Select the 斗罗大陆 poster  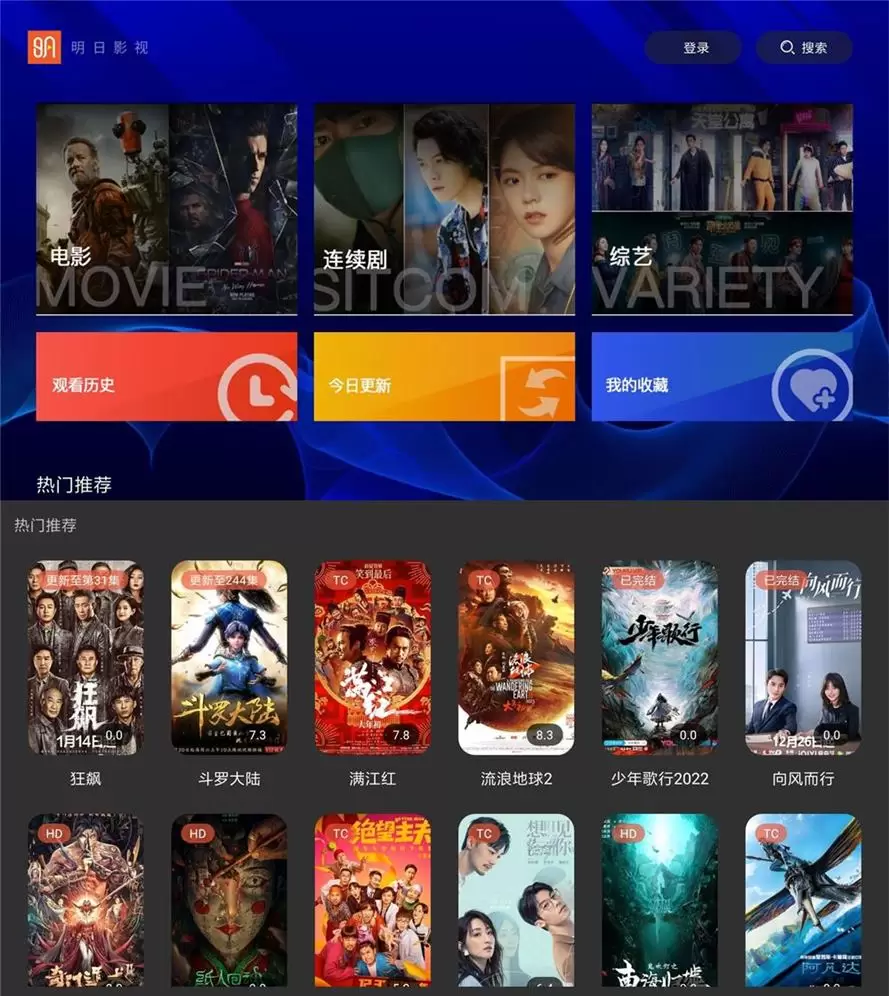pos(229,658)
